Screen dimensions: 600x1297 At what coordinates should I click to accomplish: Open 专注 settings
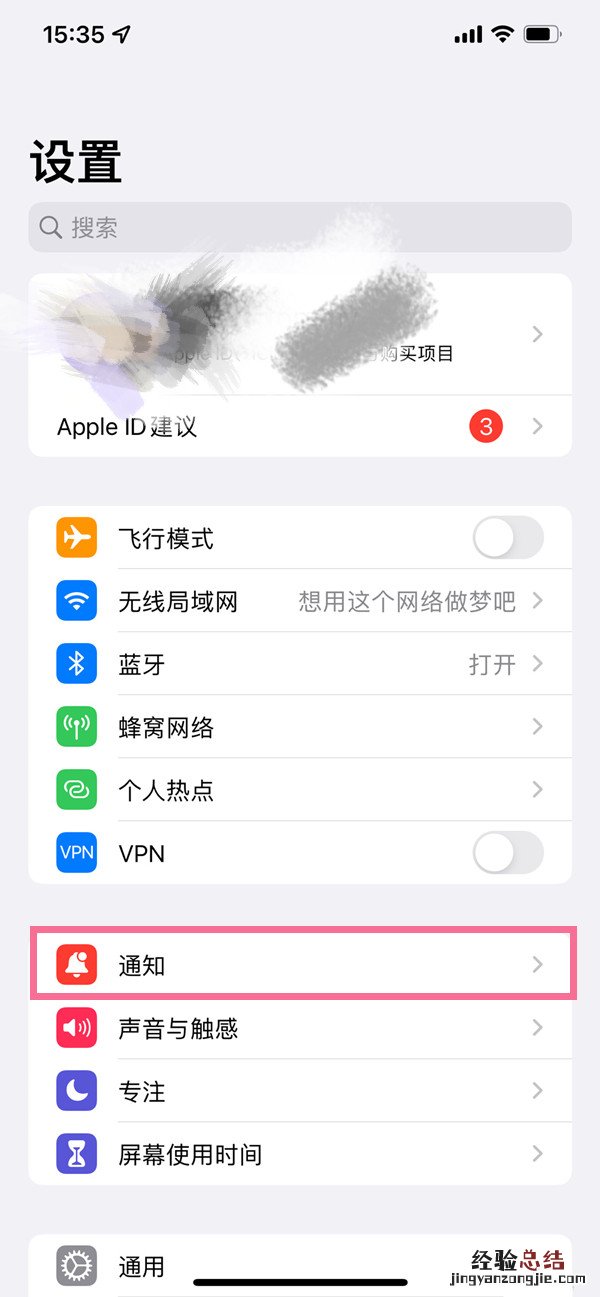coord(300,1091)
